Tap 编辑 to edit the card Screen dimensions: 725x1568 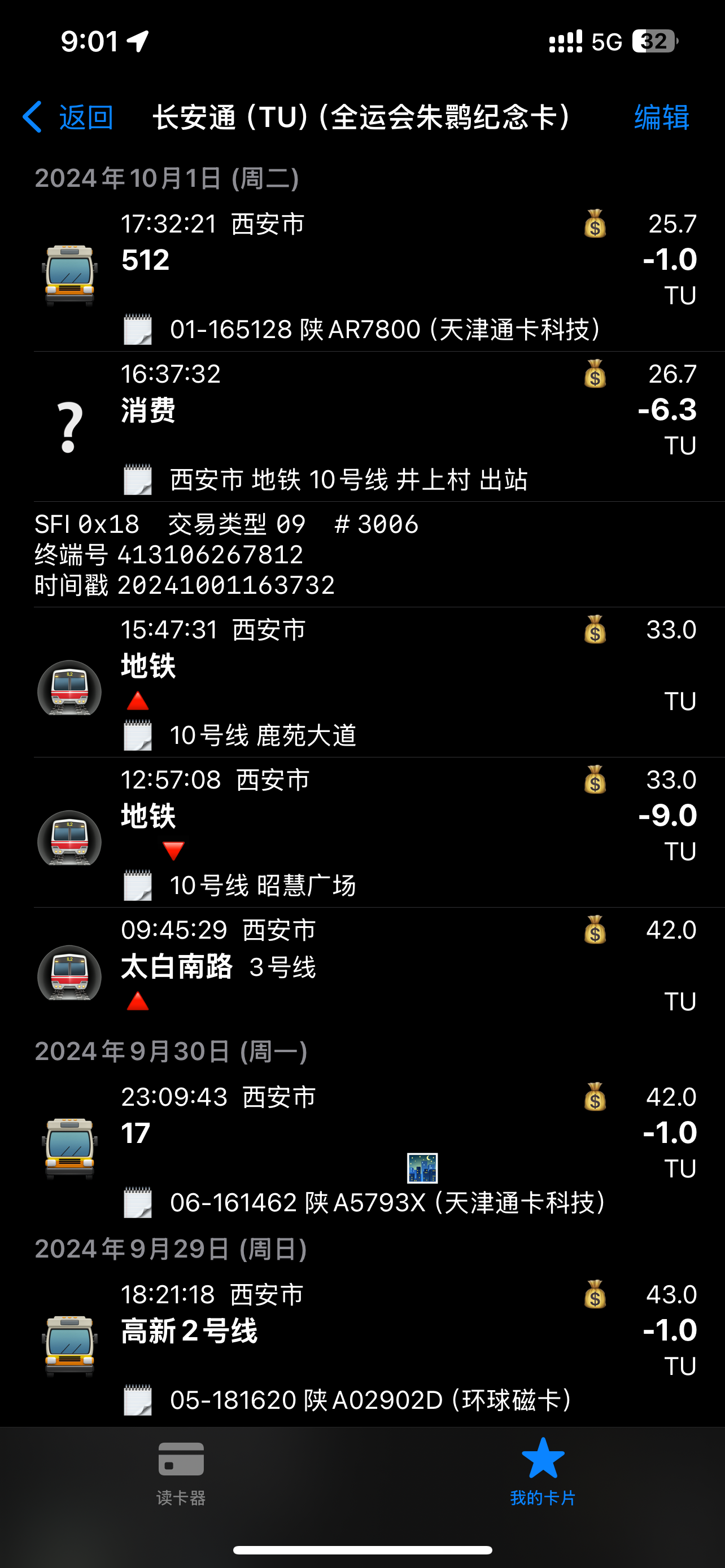tap(661, 117)
